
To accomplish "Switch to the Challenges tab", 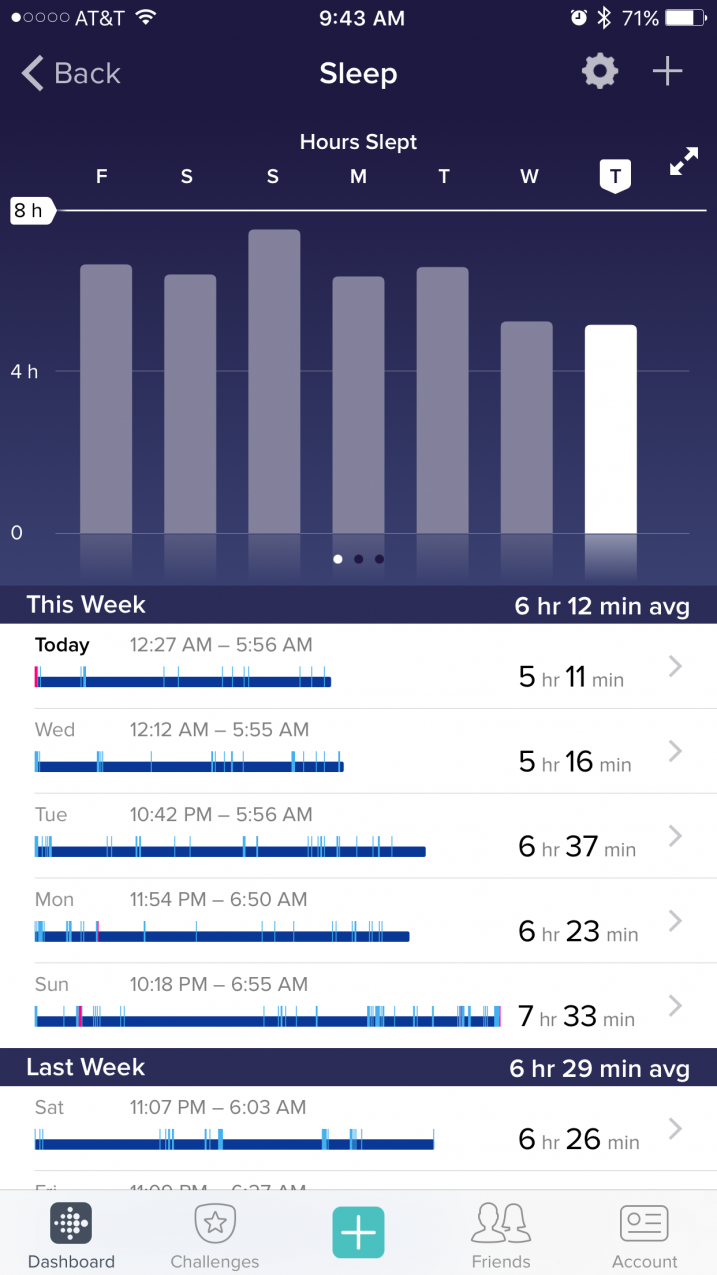I will [x=215, y=1235].
